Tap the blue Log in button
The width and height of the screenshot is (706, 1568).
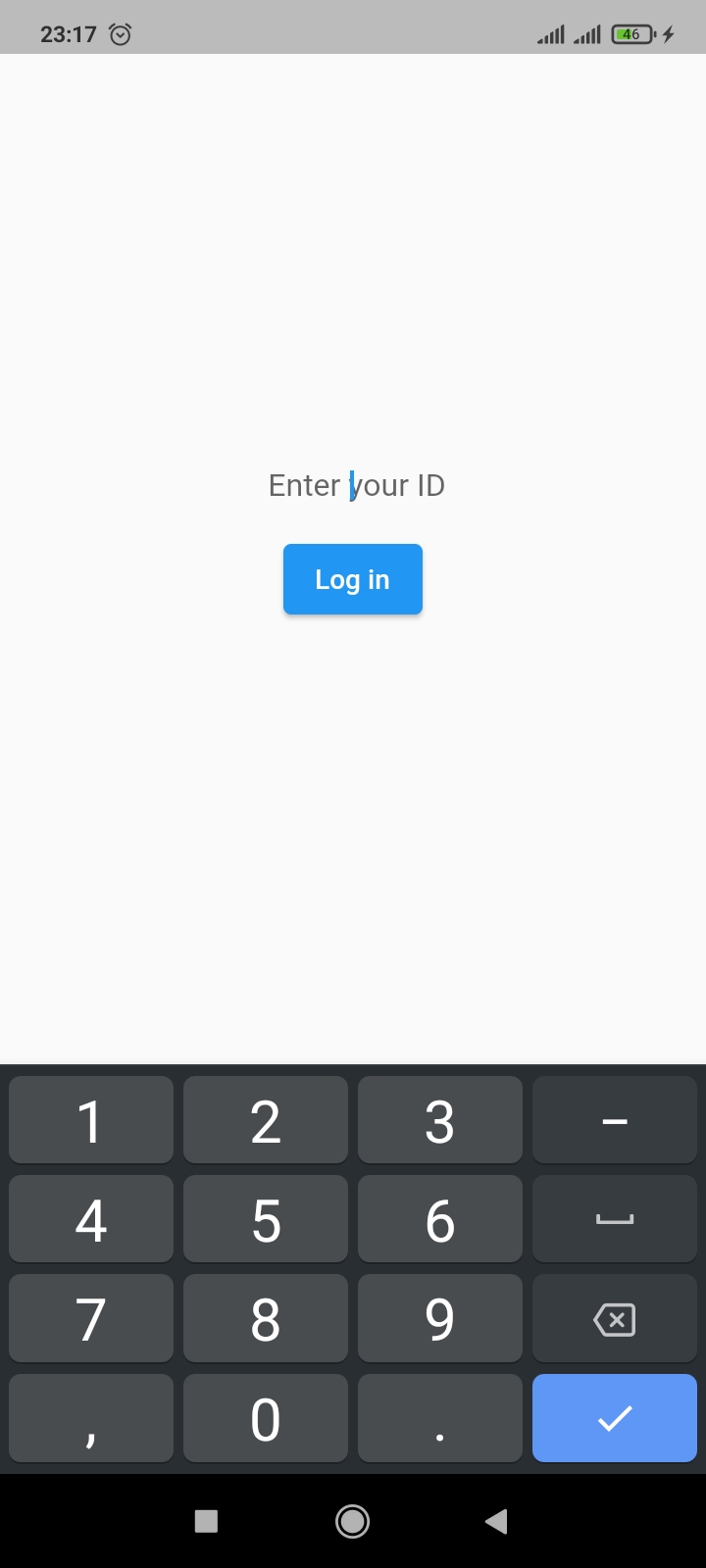coord(353,579)
